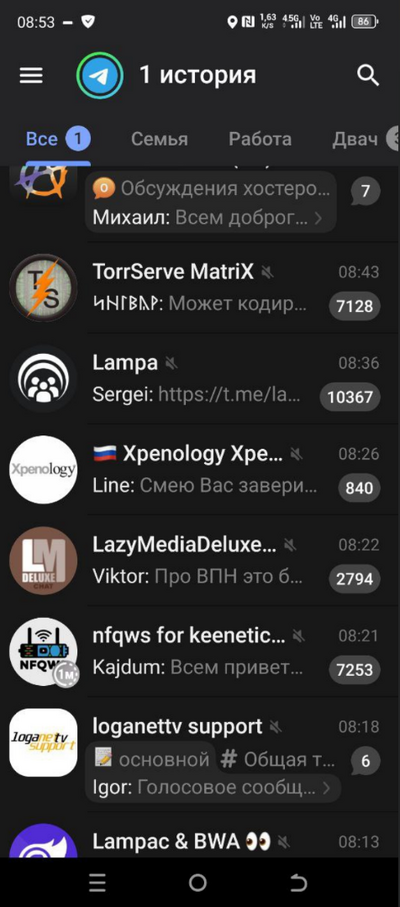This screenshot has height=907, width=400.
Task: Open the Xpenology group chat
Action: [200, 470]
